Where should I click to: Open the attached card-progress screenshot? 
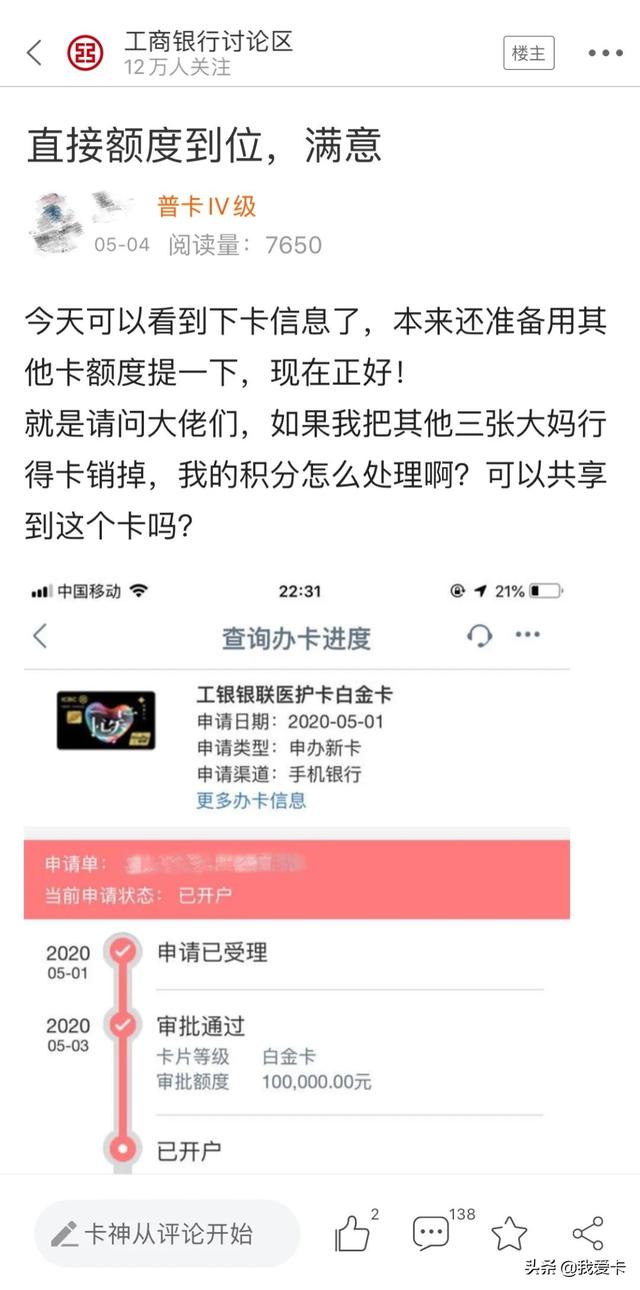coord(297,870)
